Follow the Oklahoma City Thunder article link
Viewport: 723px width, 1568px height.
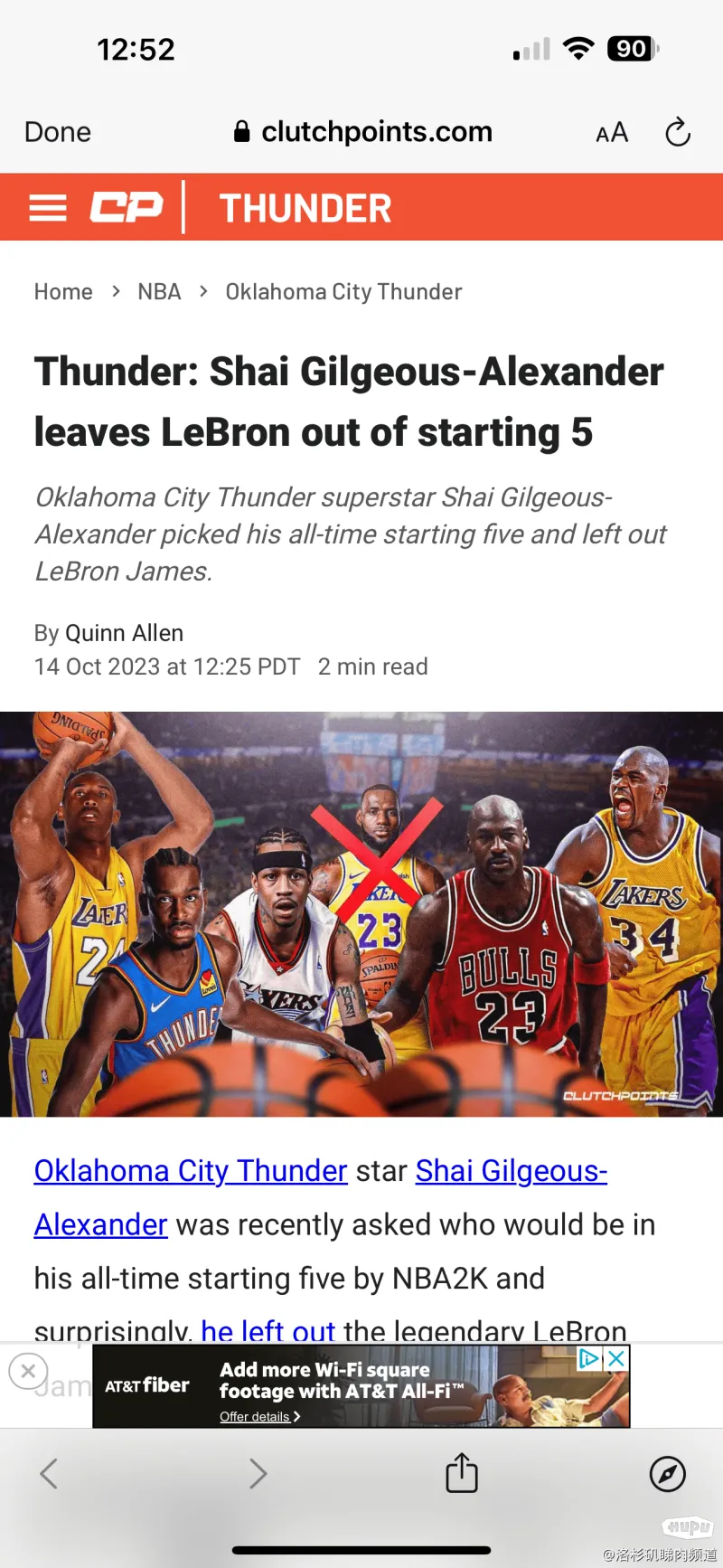(x=191, y=1171)
